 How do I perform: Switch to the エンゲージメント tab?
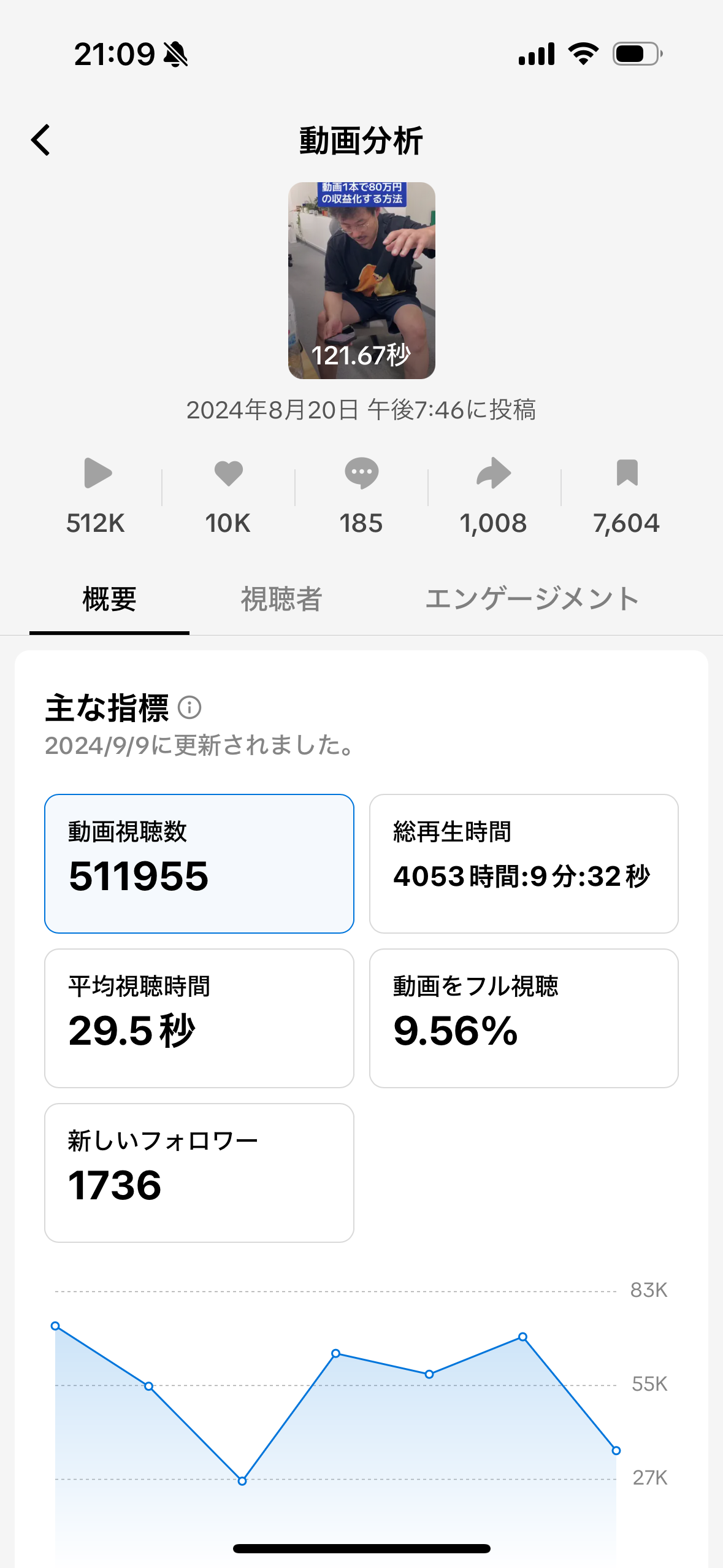532,599
